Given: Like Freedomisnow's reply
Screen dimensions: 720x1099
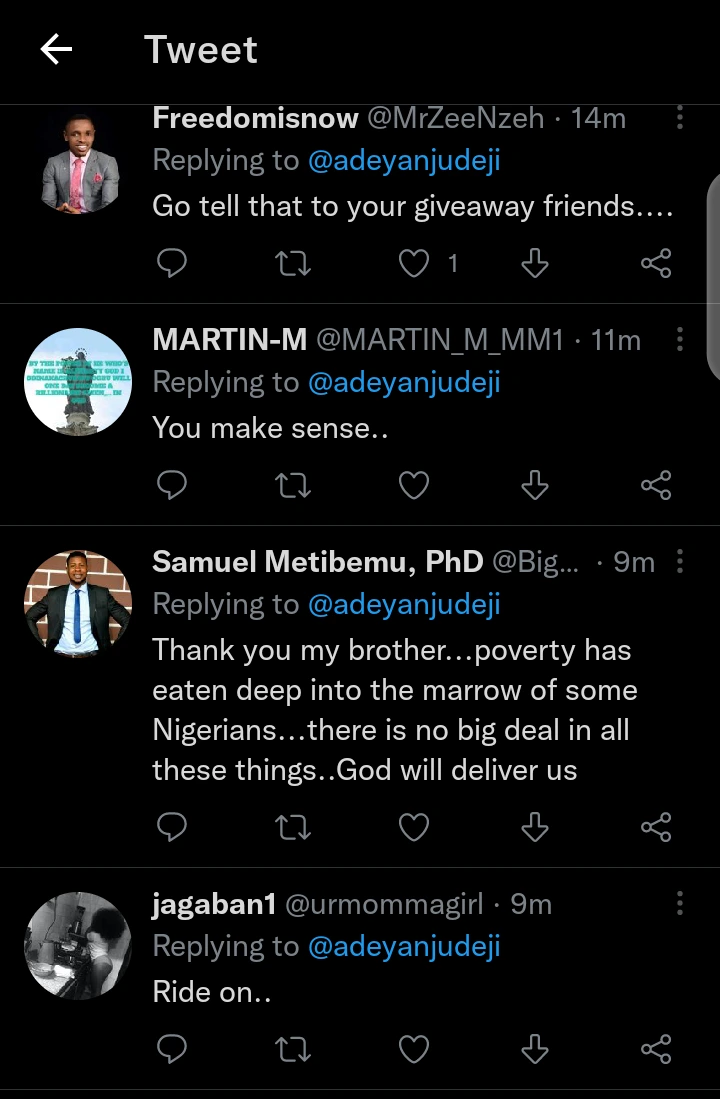Looking at the screenshot, I should tap(414, 263).
